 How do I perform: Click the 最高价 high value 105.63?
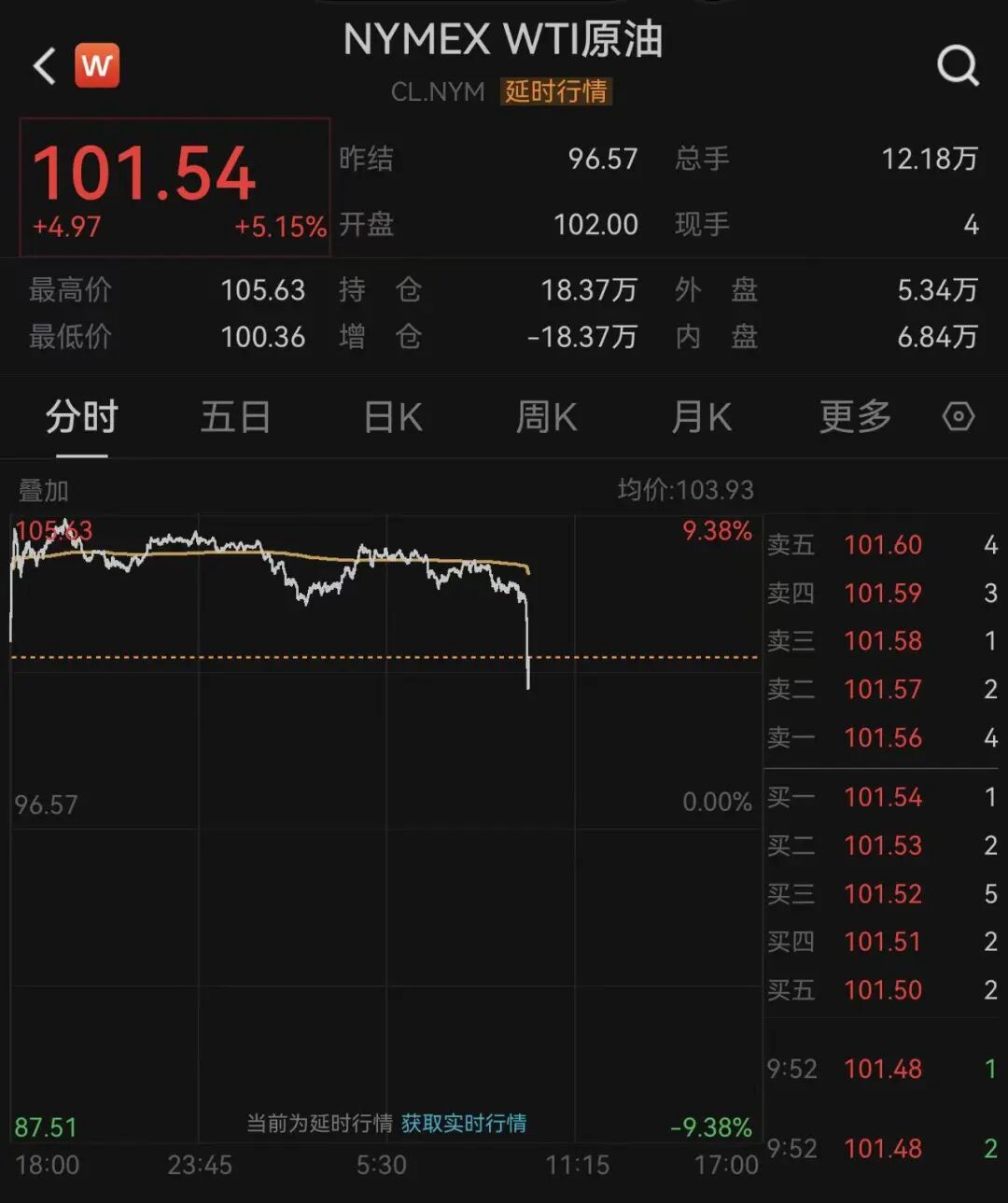[x=264, y=290]
